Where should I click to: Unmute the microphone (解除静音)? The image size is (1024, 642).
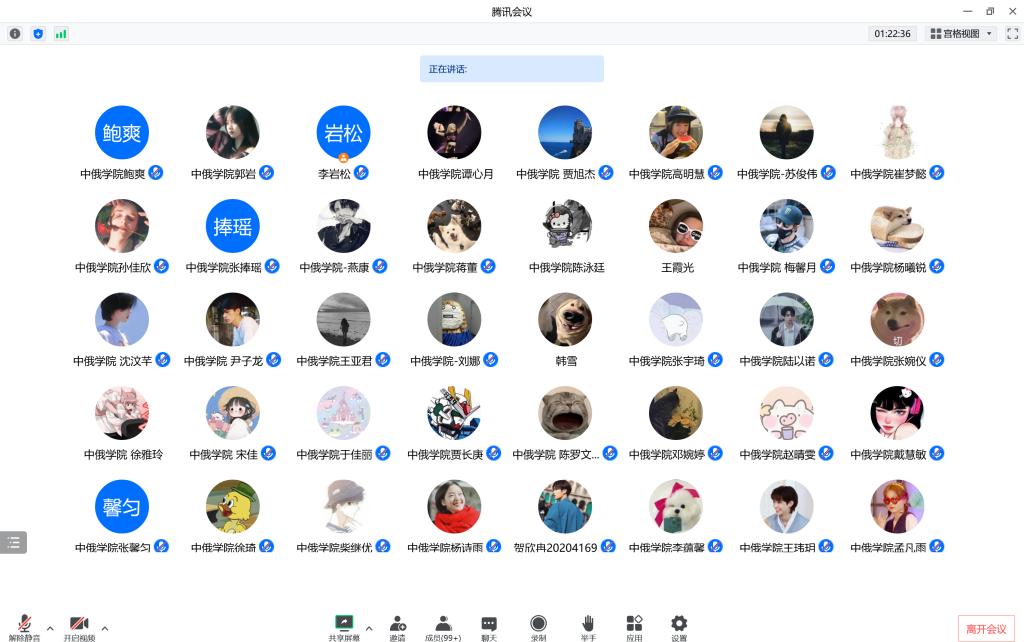[24, 626]
